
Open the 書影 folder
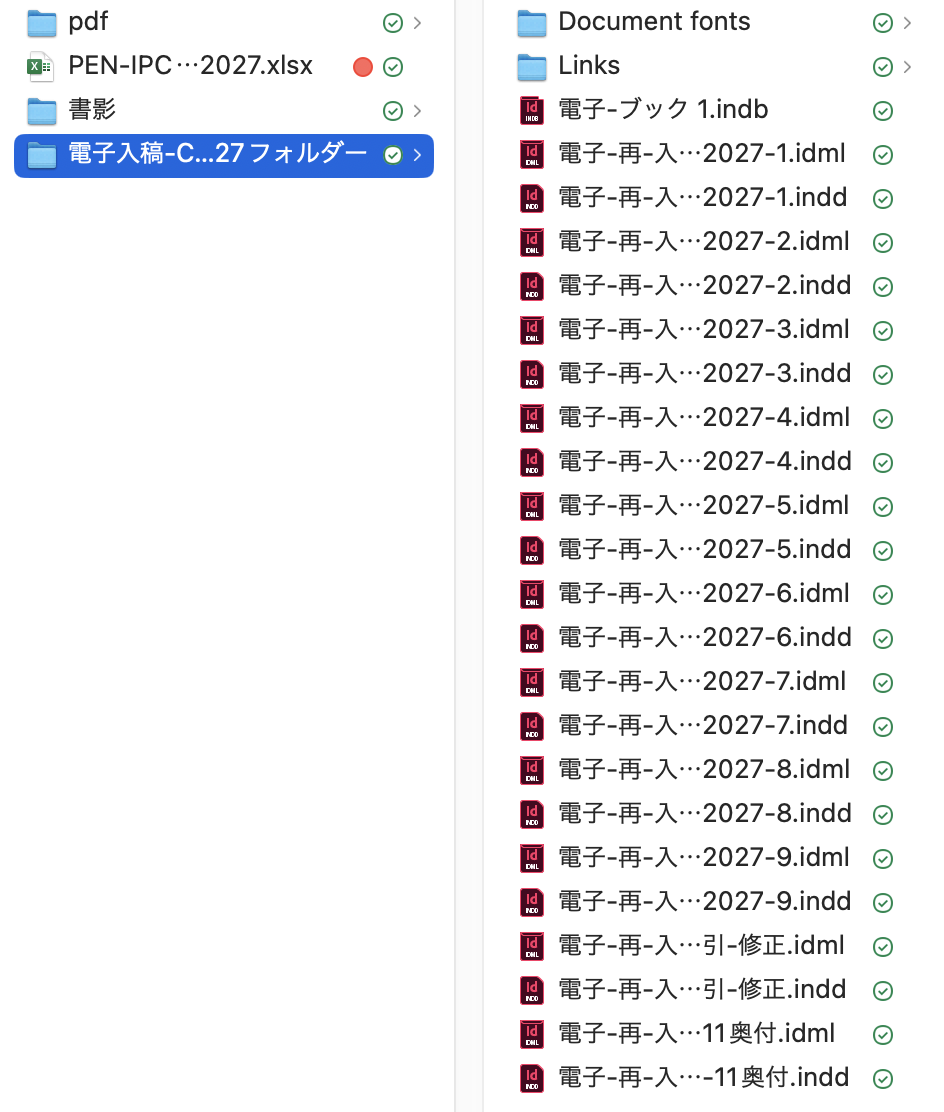click(92, 110)
